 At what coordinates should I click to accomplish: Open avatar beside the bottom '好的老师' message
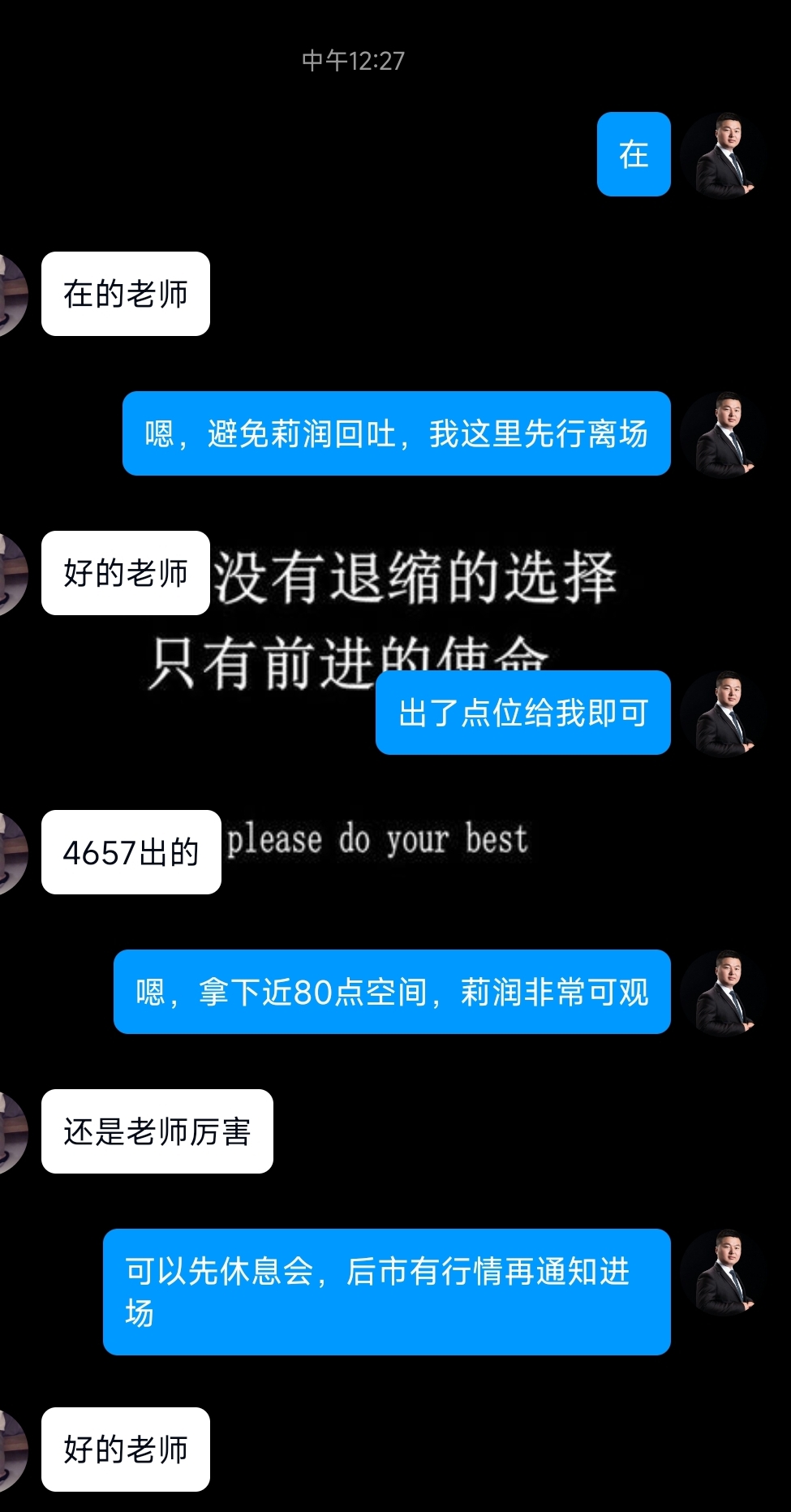pos(8,1450)
